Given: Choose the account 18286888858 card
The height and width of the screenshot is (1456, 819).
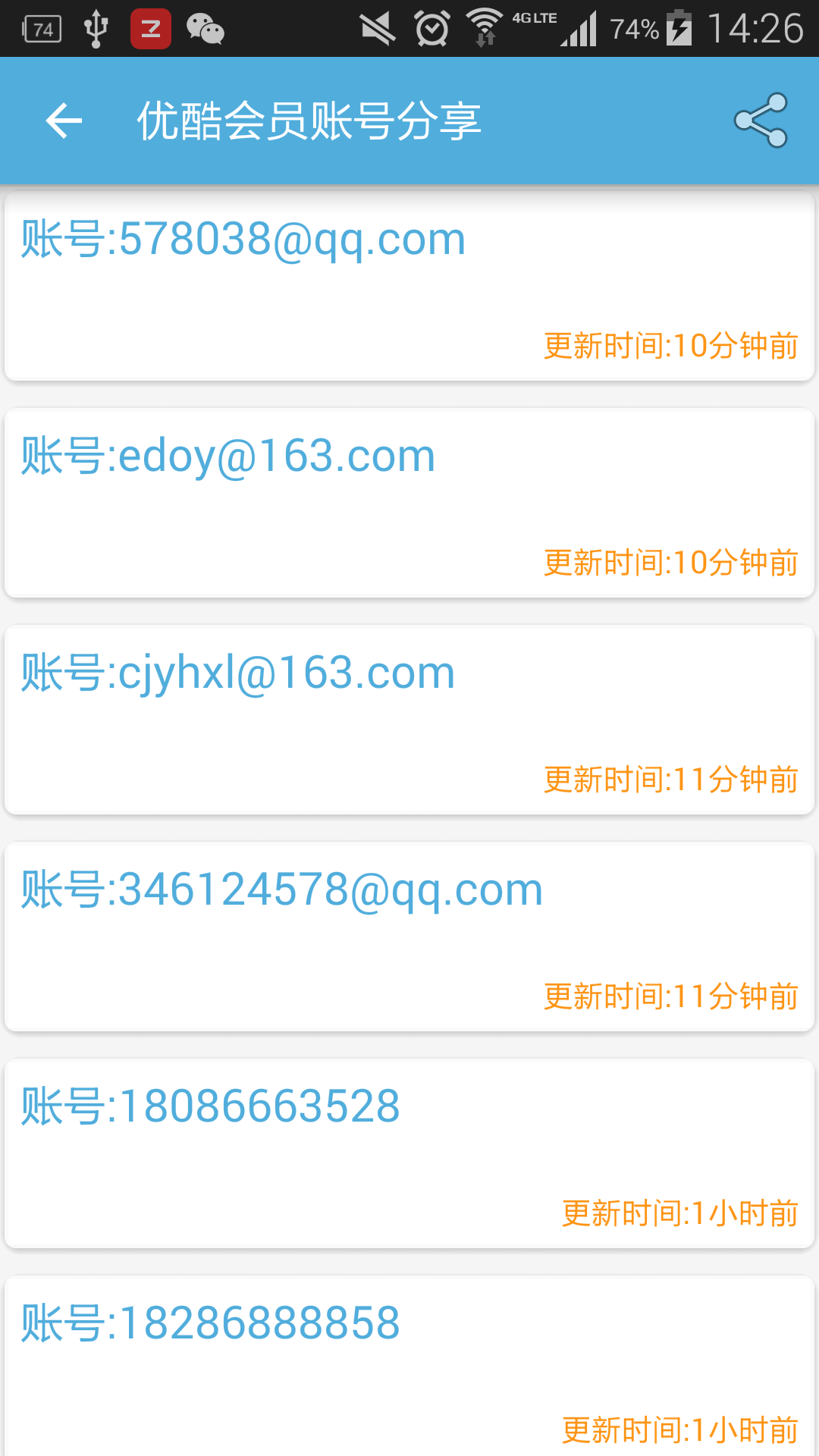Looking at the screenshot, I should pos(409,1365).
